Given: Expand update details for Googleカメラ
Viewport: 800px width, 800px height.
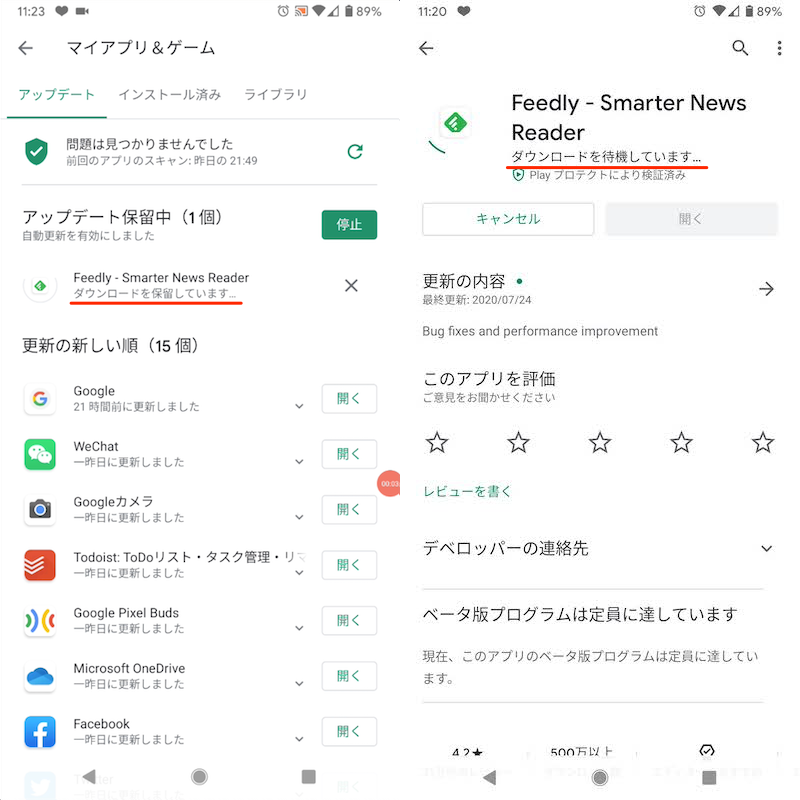Looking at the screenshot, I should click(x=299, y=518).
